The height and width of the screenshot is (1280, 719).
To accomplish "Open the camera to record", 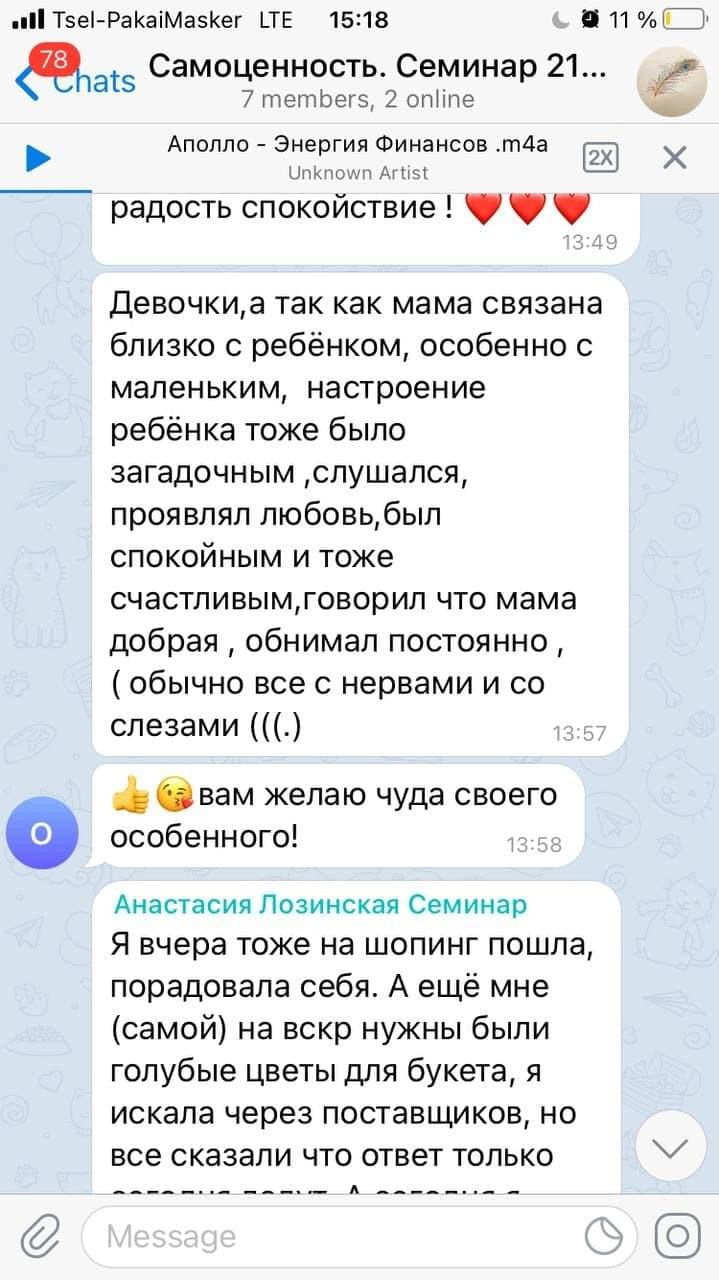I will [677, 1237].
